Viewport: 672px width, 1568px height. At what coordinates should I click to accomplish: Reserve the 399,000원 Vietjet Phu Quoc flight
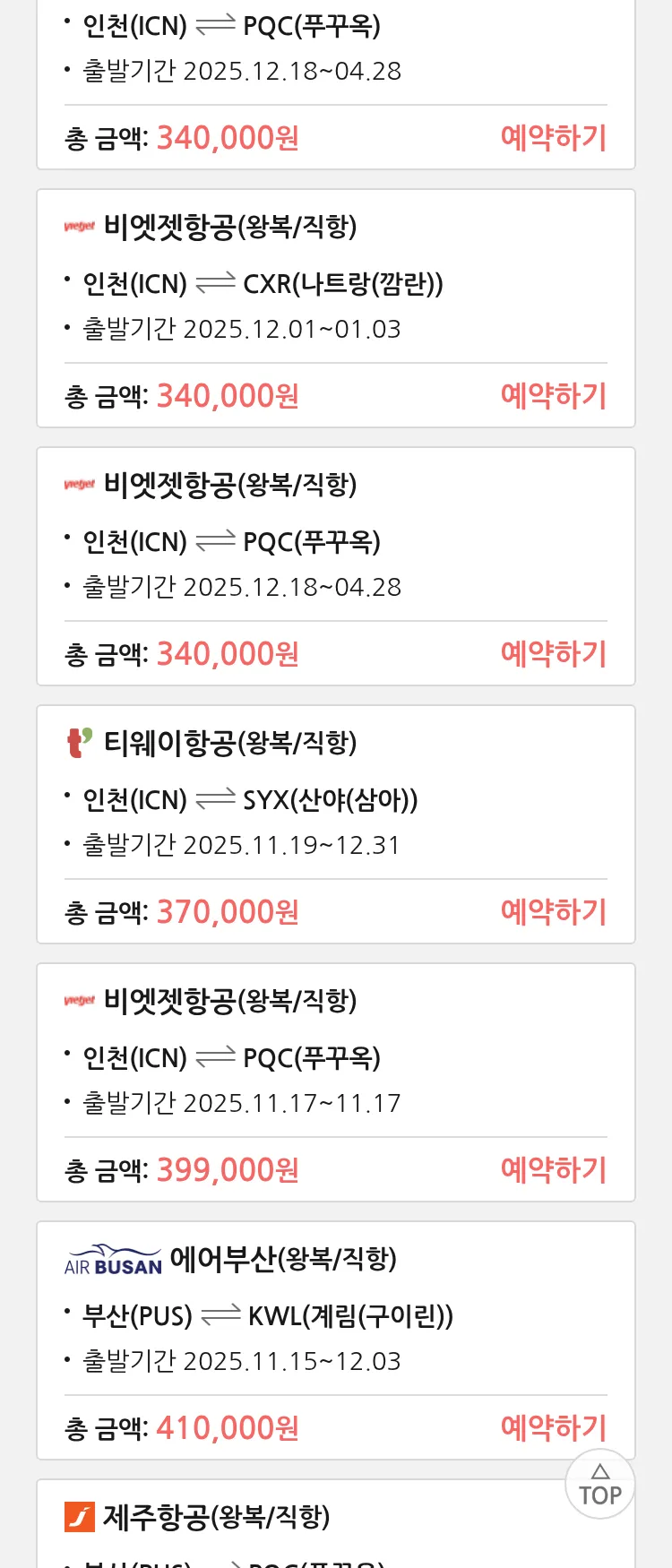click(553, 1169)
